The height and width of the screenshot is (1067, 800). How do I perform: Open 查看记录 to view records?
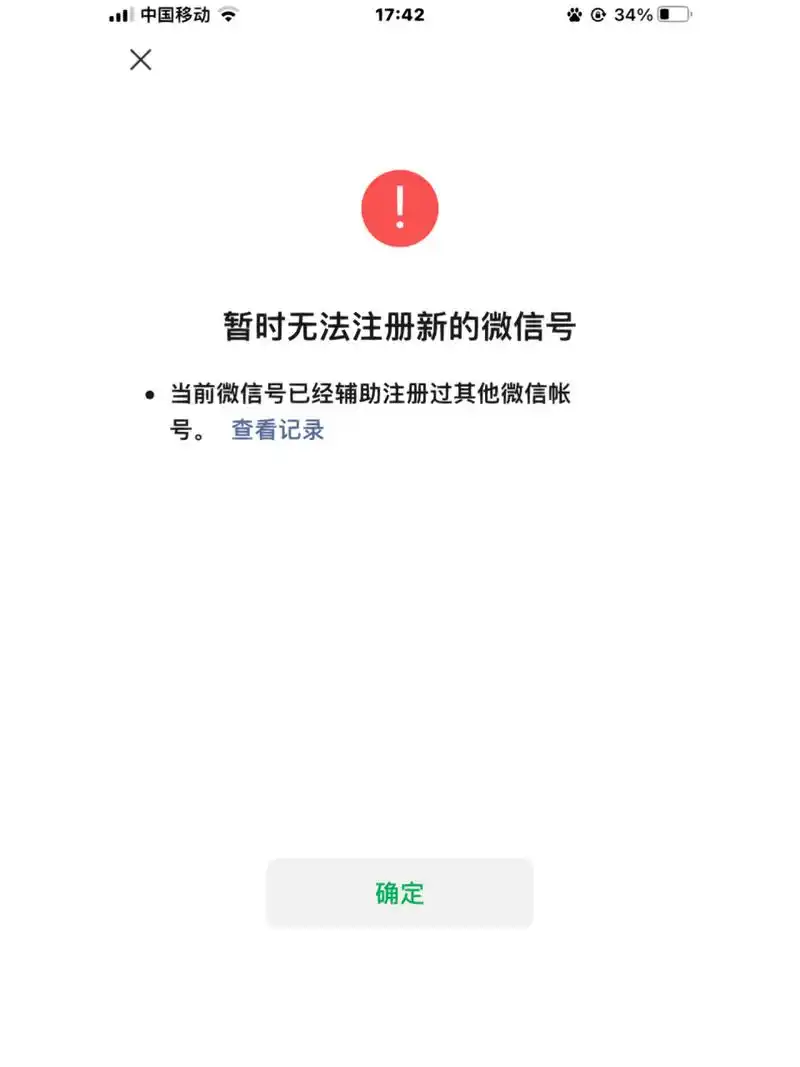click(x=276, y=429)
